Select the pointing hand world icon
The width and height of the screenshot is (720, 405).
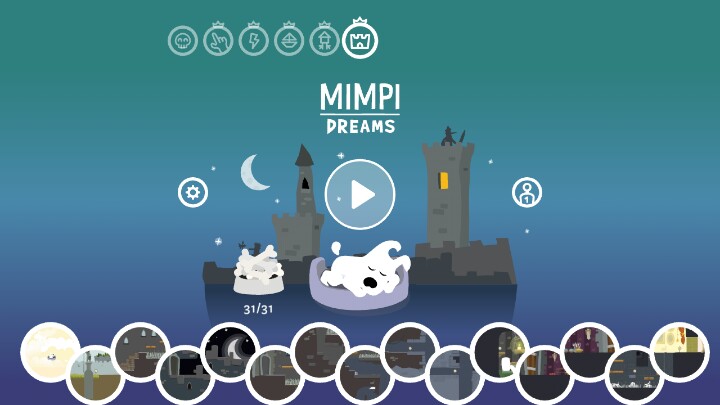218,41
